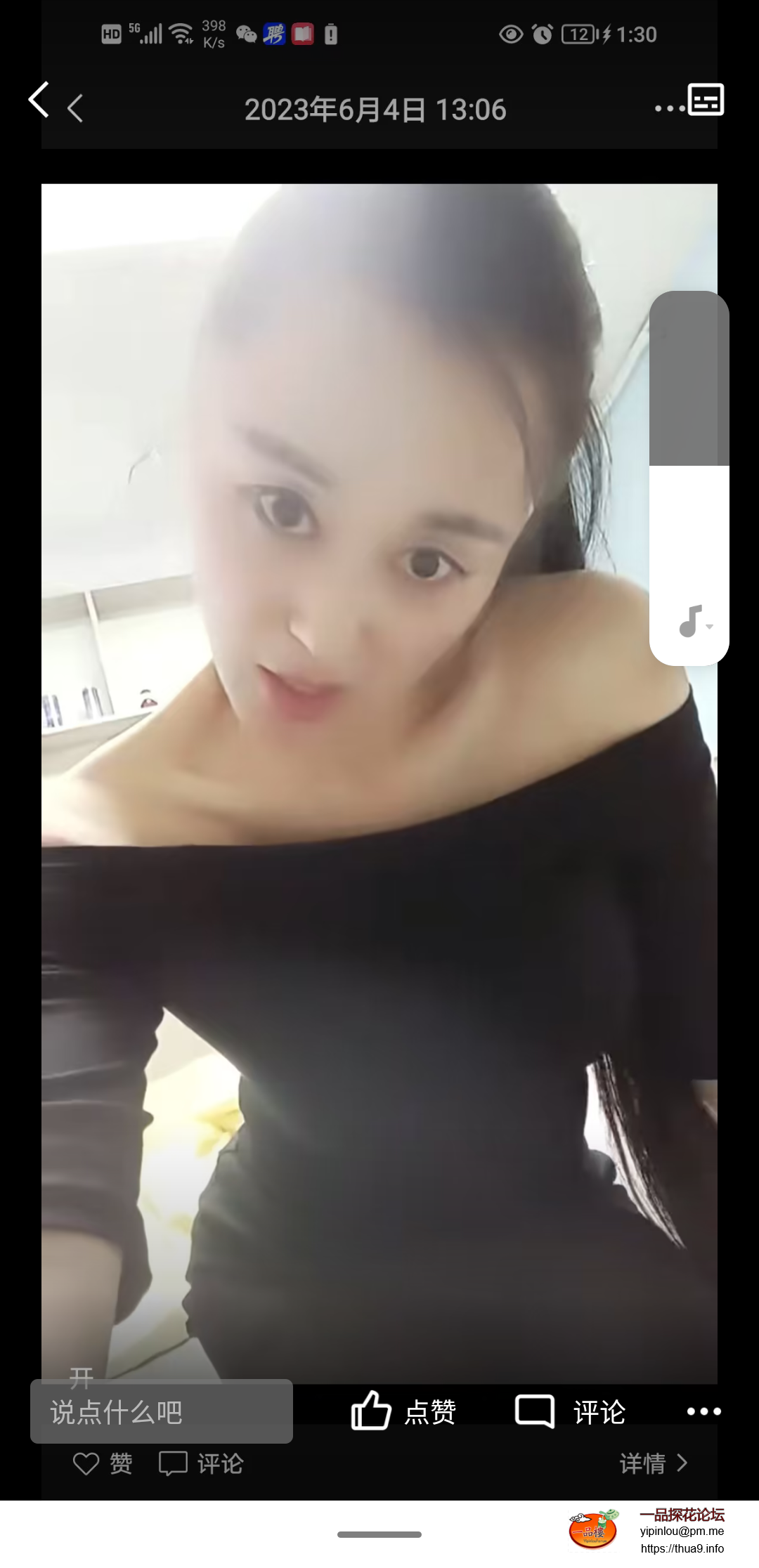Screen dimensions: 759x1568
Task: Open the top-right three-dot menu
Action: [669, 108]
